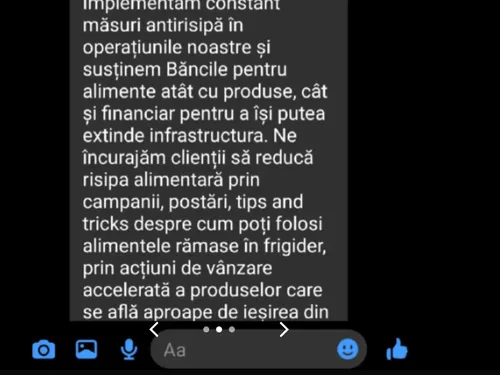Go to the previous image with left arrow
The image size is (500, 375).
pos(154,329)
